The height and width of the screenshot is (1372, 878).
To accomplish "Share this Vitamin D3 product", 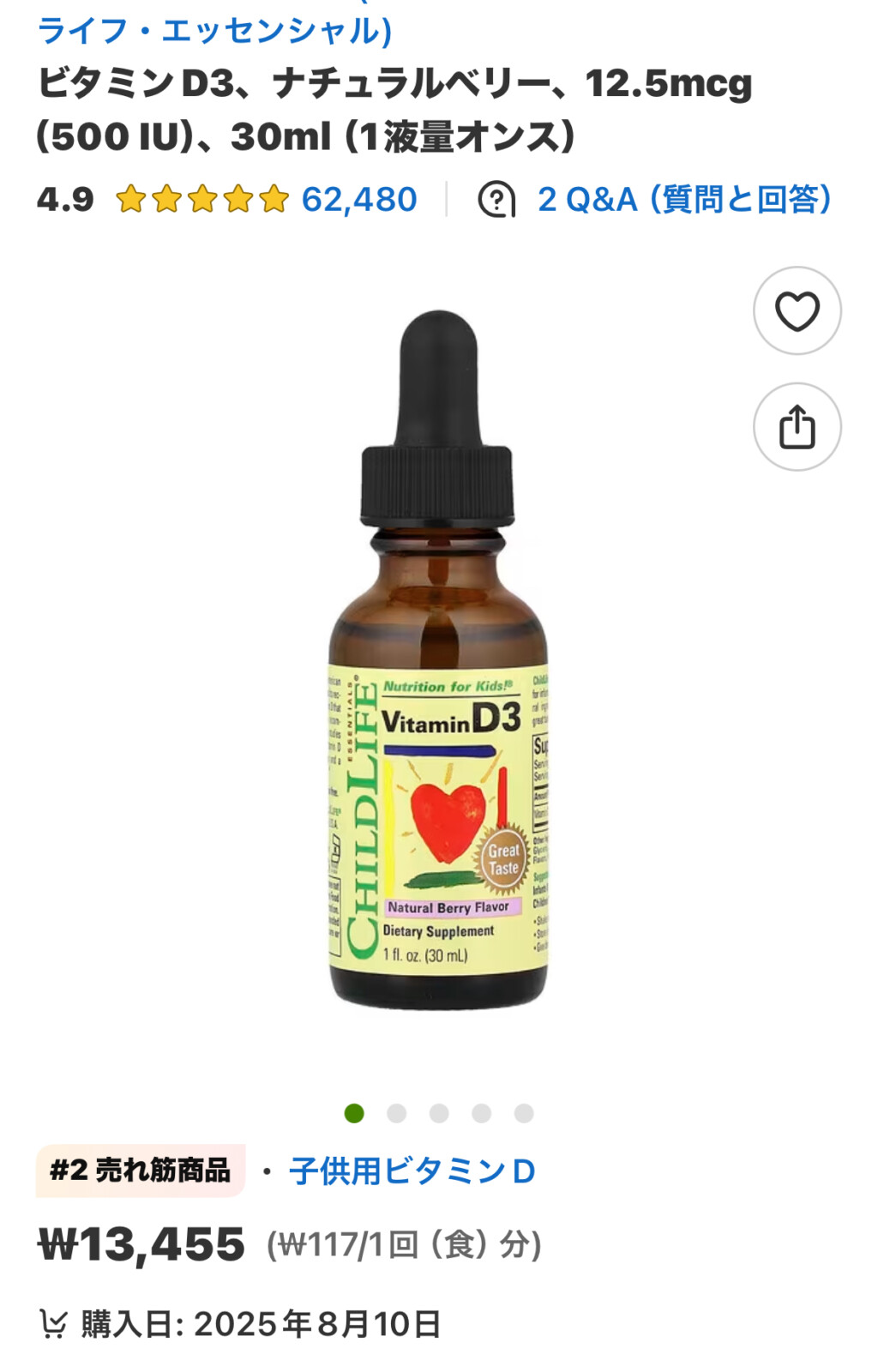I will click(x=797, y=427).
